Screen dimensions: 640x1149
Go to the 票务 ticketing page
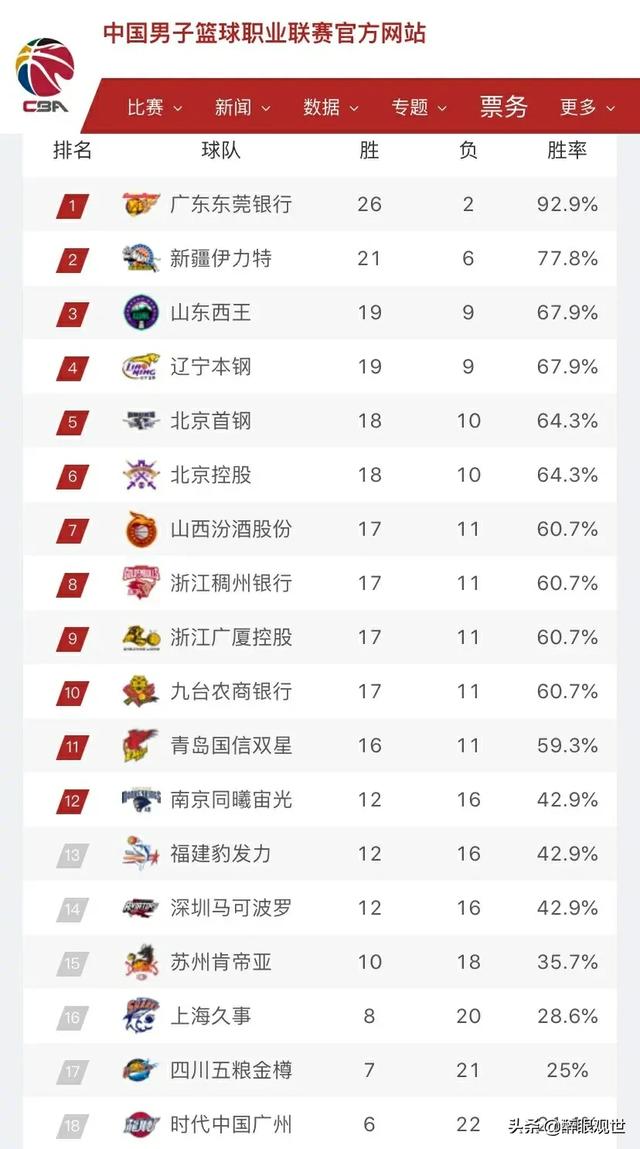point(504,107)
